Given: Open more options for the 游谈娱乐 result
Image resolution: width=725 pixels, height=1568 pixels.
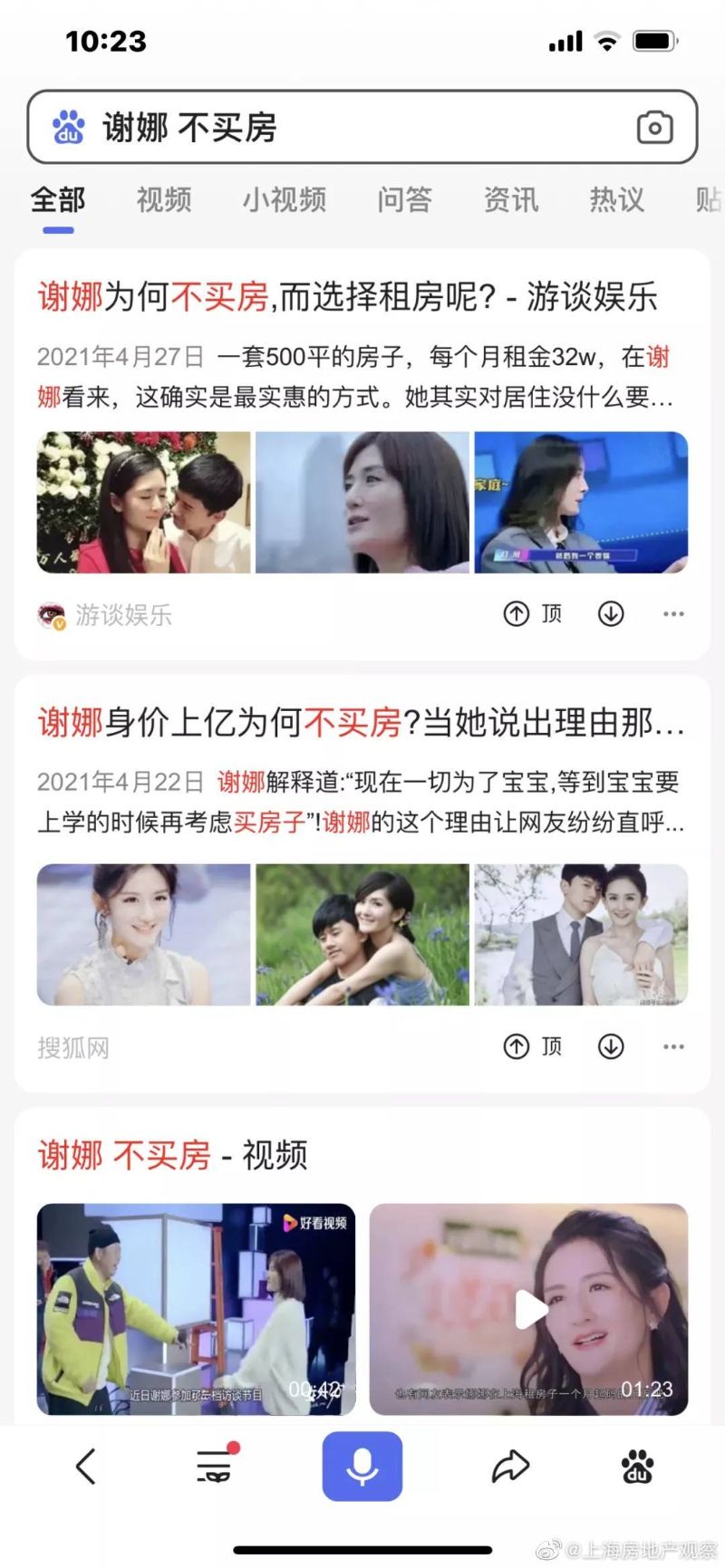Looking at the screenshot, I should click(673, 614).
